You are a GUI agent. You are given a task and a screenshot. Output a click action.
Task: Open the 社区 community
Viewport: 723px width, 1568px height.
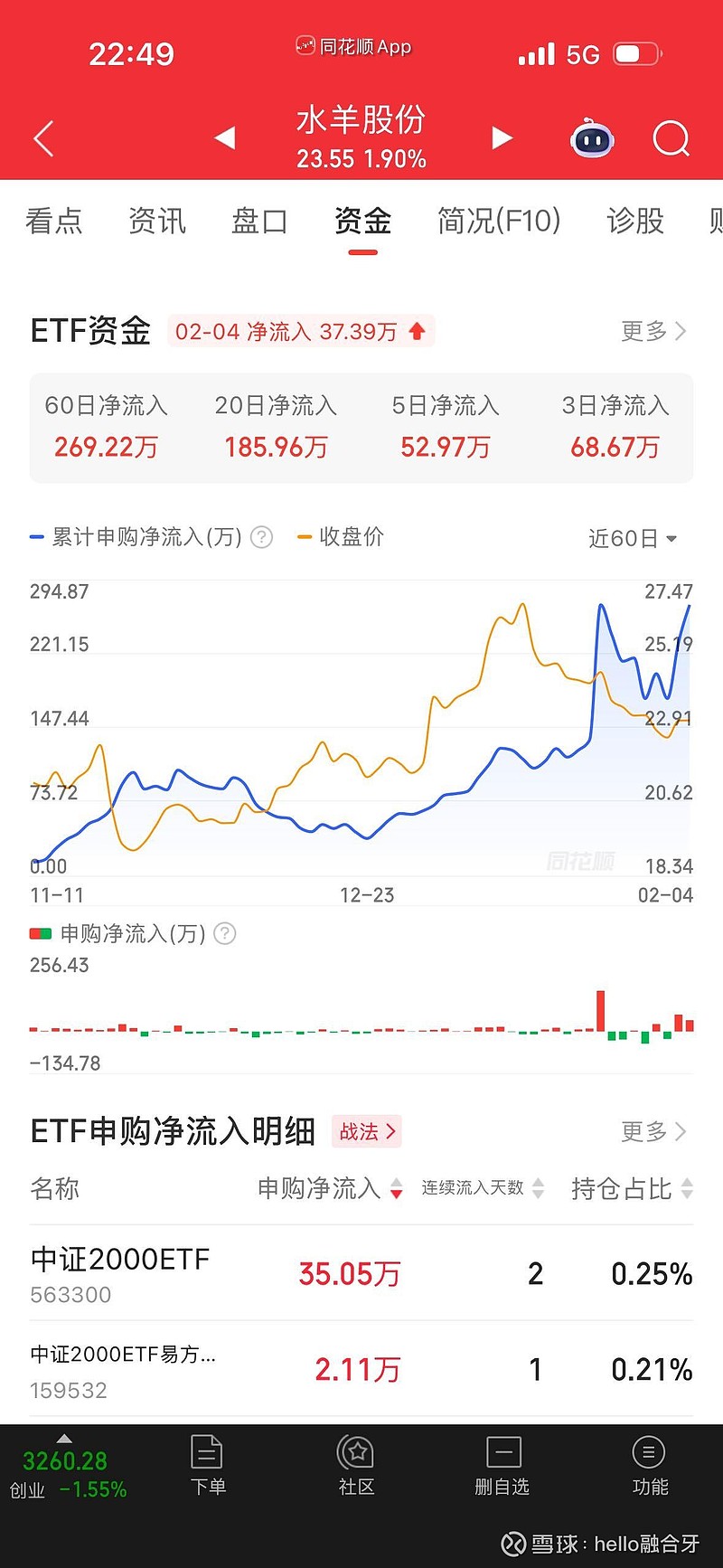pos(356,1465)
